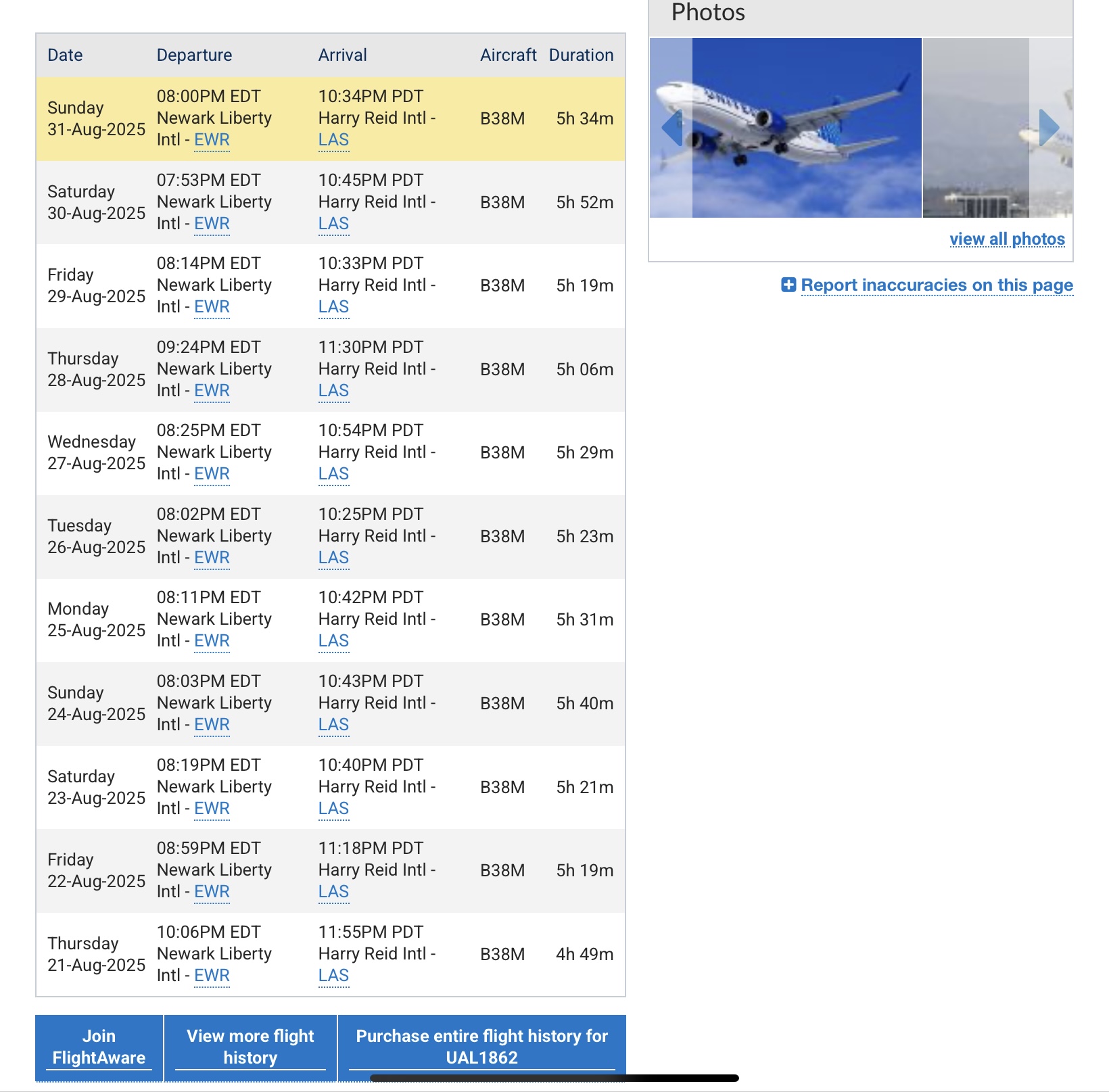
Task: Open EWR link in the Saturday 30-Aug-2025 row
Action: click(212, 224)
